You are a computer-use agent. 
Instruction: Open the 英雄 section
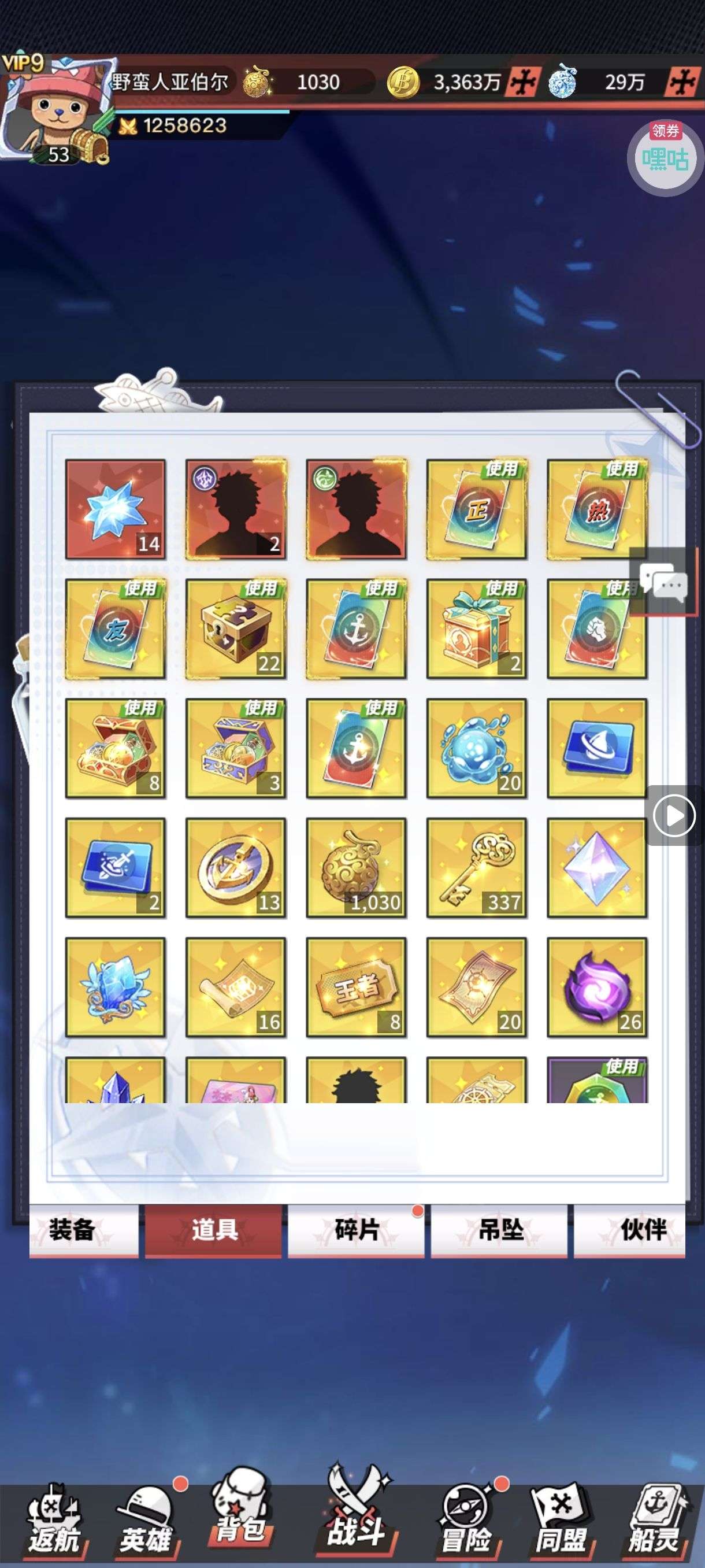pyautogui.click(x=146, y=1521)
